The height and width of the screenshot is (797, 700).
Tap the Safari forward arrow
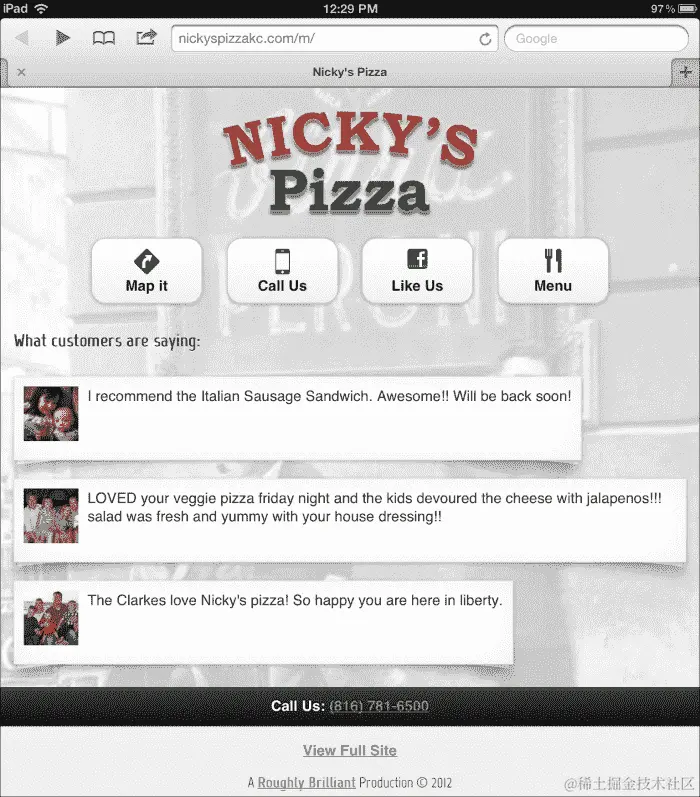point(63,39)
